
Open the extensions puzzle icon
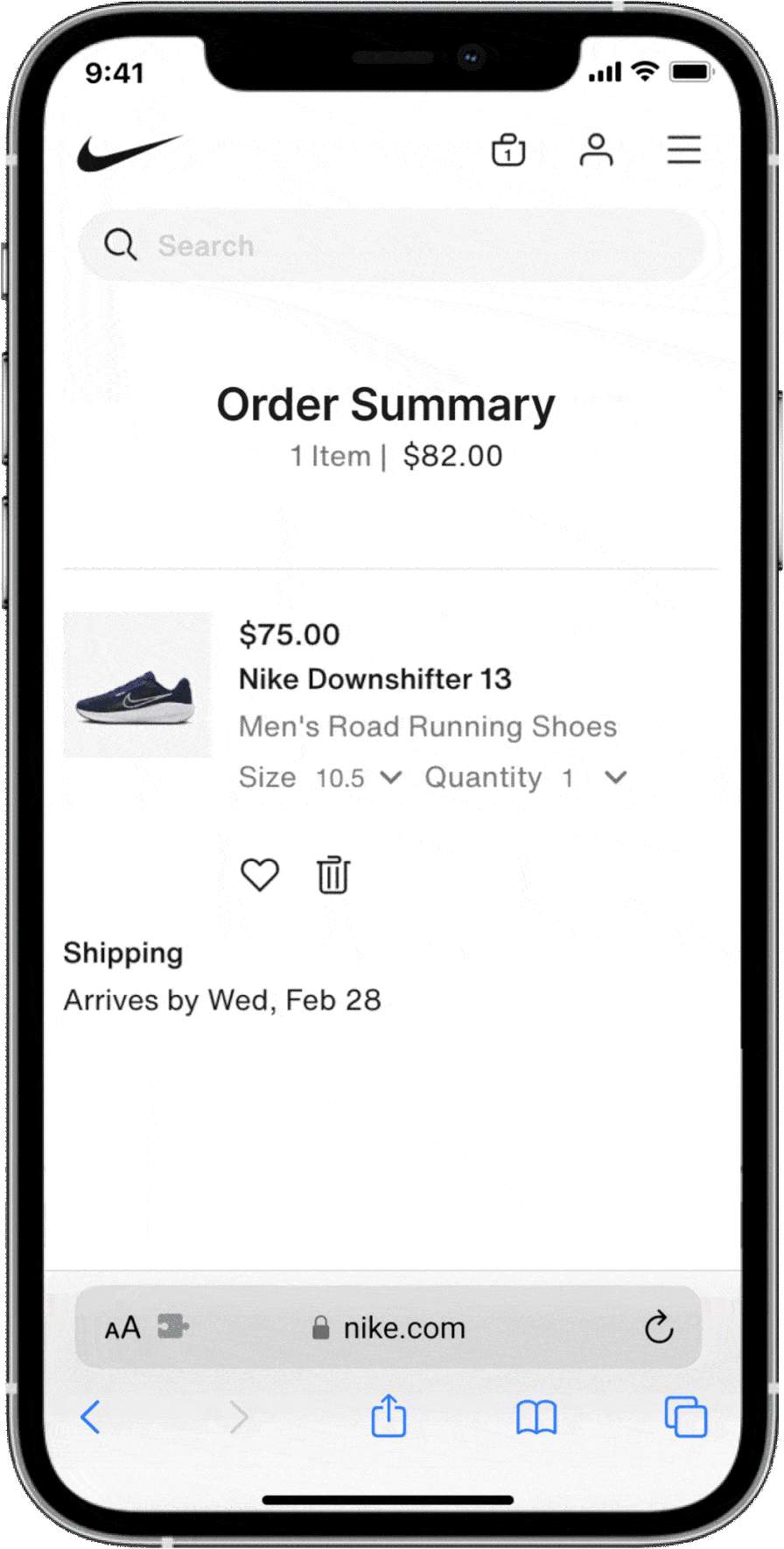click(172, 1328)
